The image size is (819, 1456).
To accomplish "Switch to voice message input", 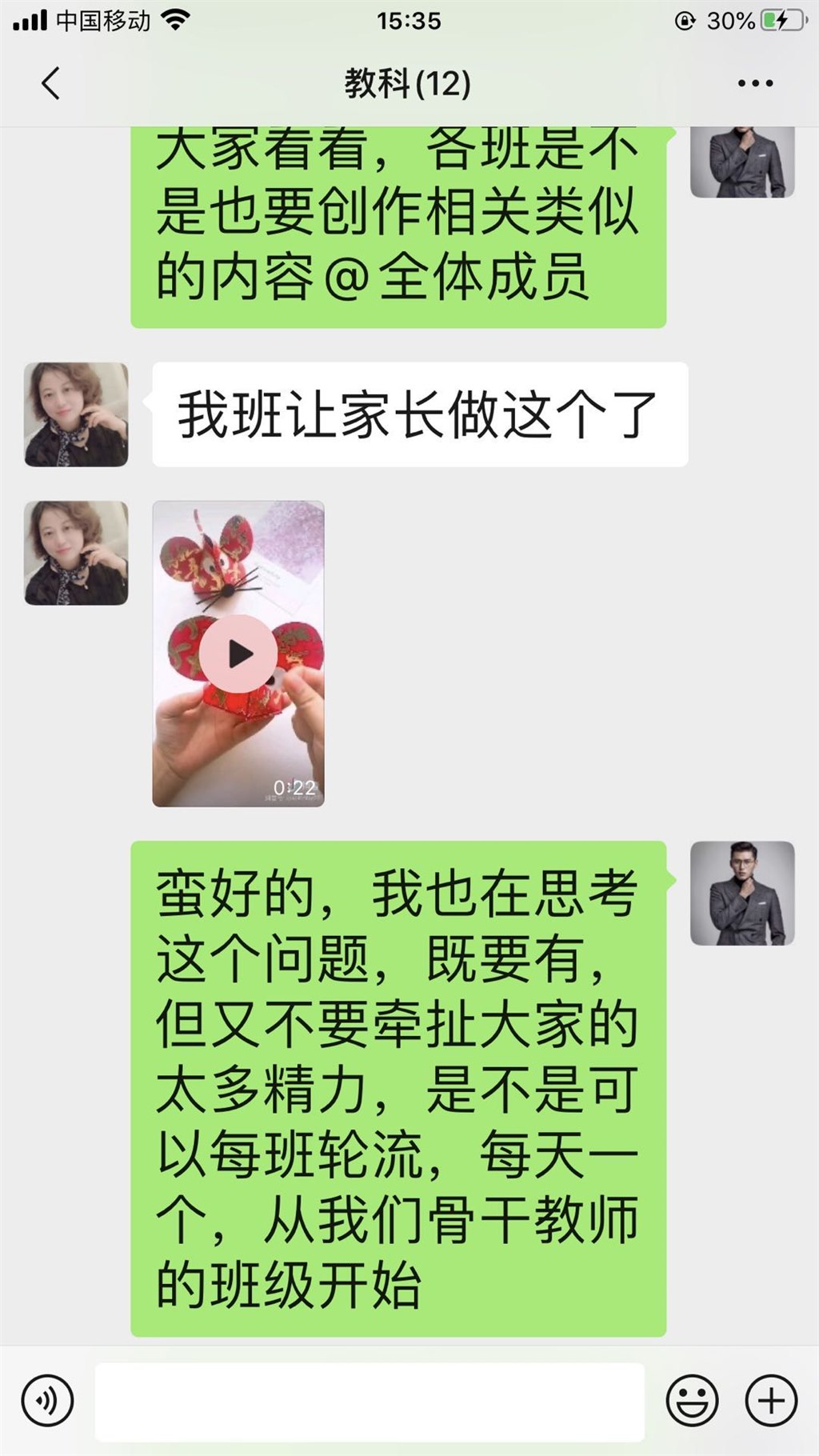I will coord(48,1401).
